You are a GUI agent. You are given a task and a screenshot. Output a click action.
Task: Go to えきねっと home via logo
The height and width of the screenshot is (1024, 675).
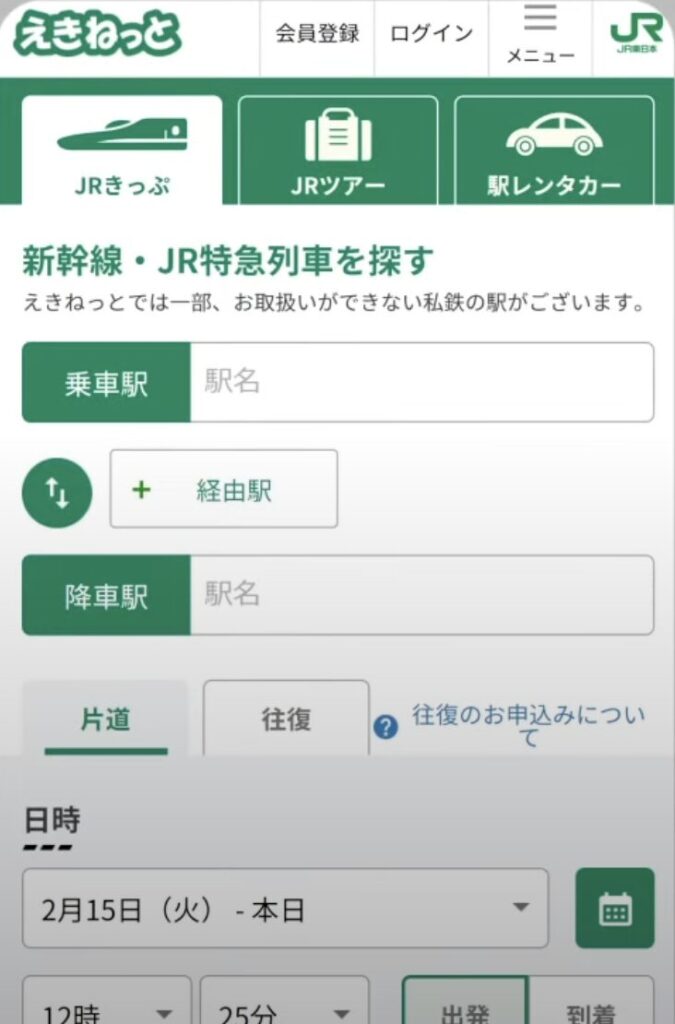click(97, 33)
